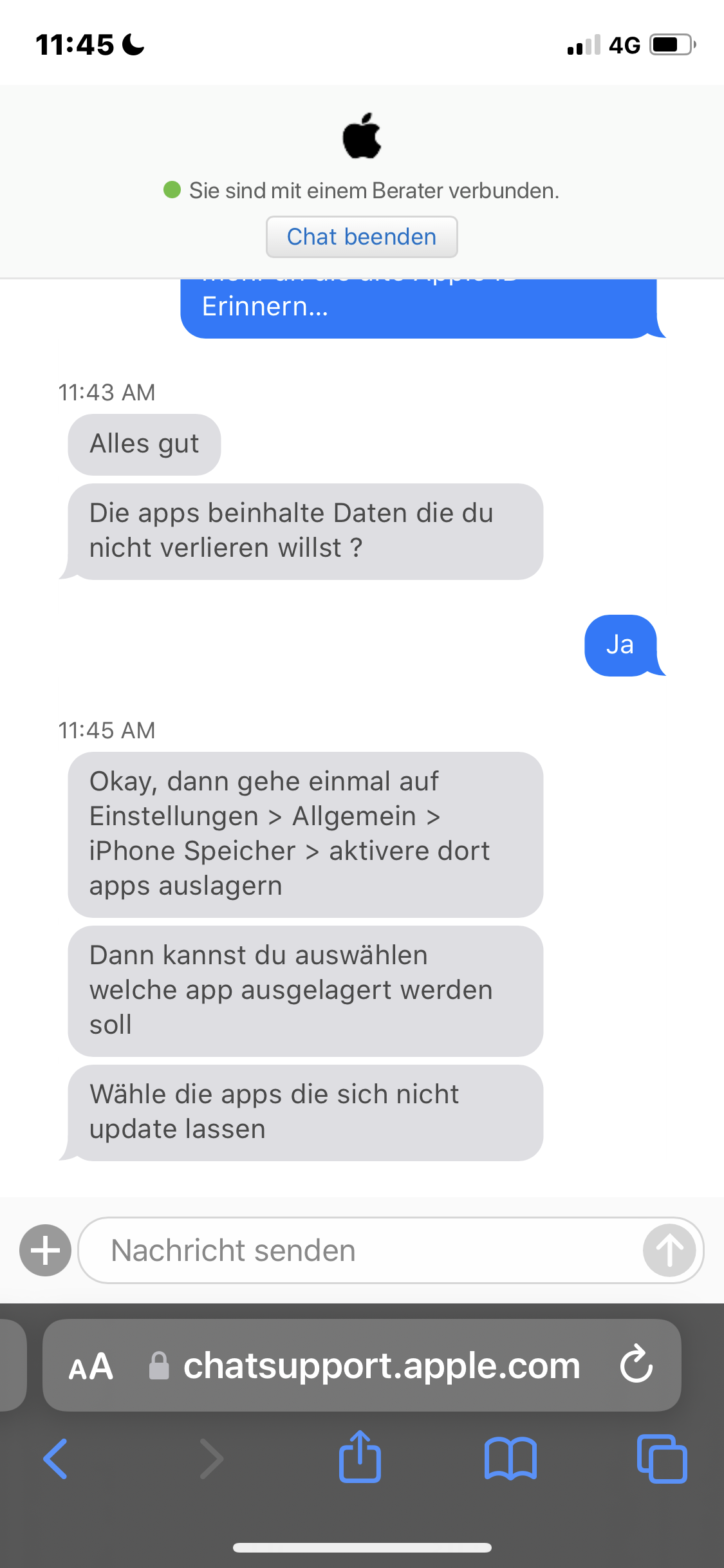Image resolution: width=724 pixels, height=1568 pixels.
Task: Focus the Nachricht senden message field
Action: pos(360,1250)
